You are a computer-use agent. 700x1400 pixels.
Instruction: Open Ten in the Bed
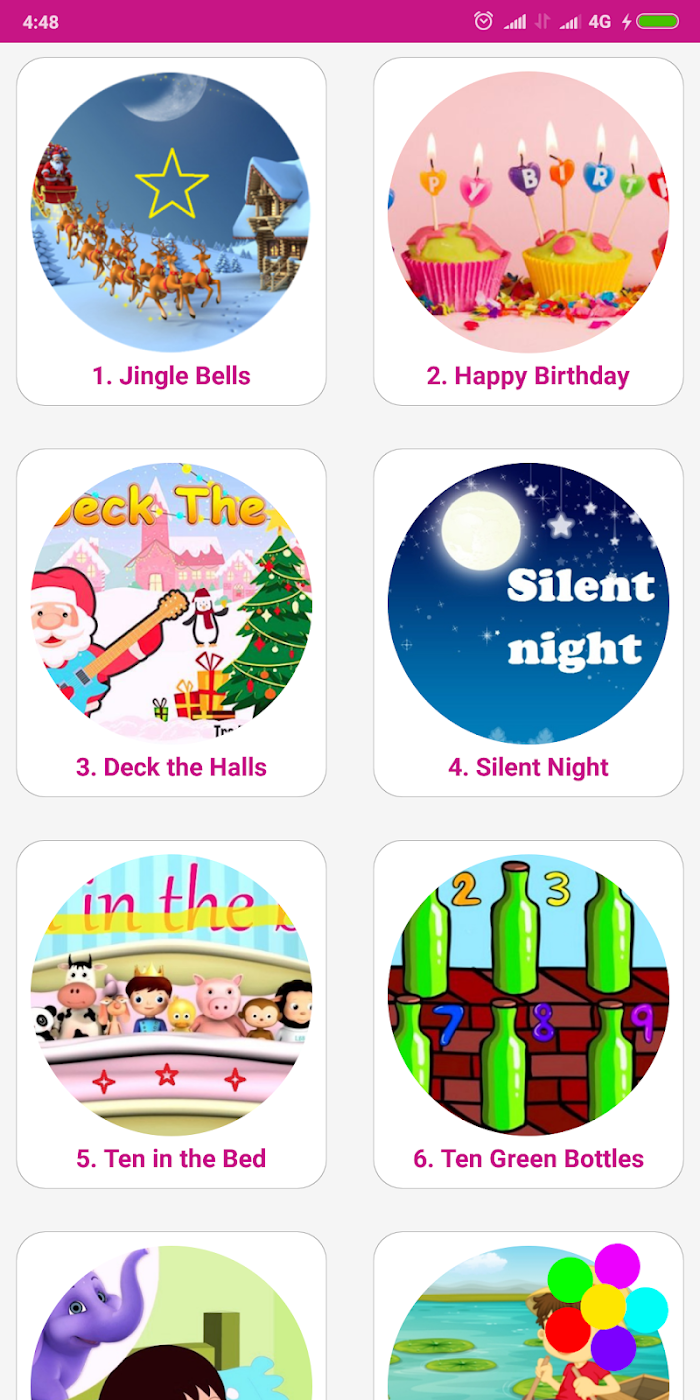point(171,1014)
